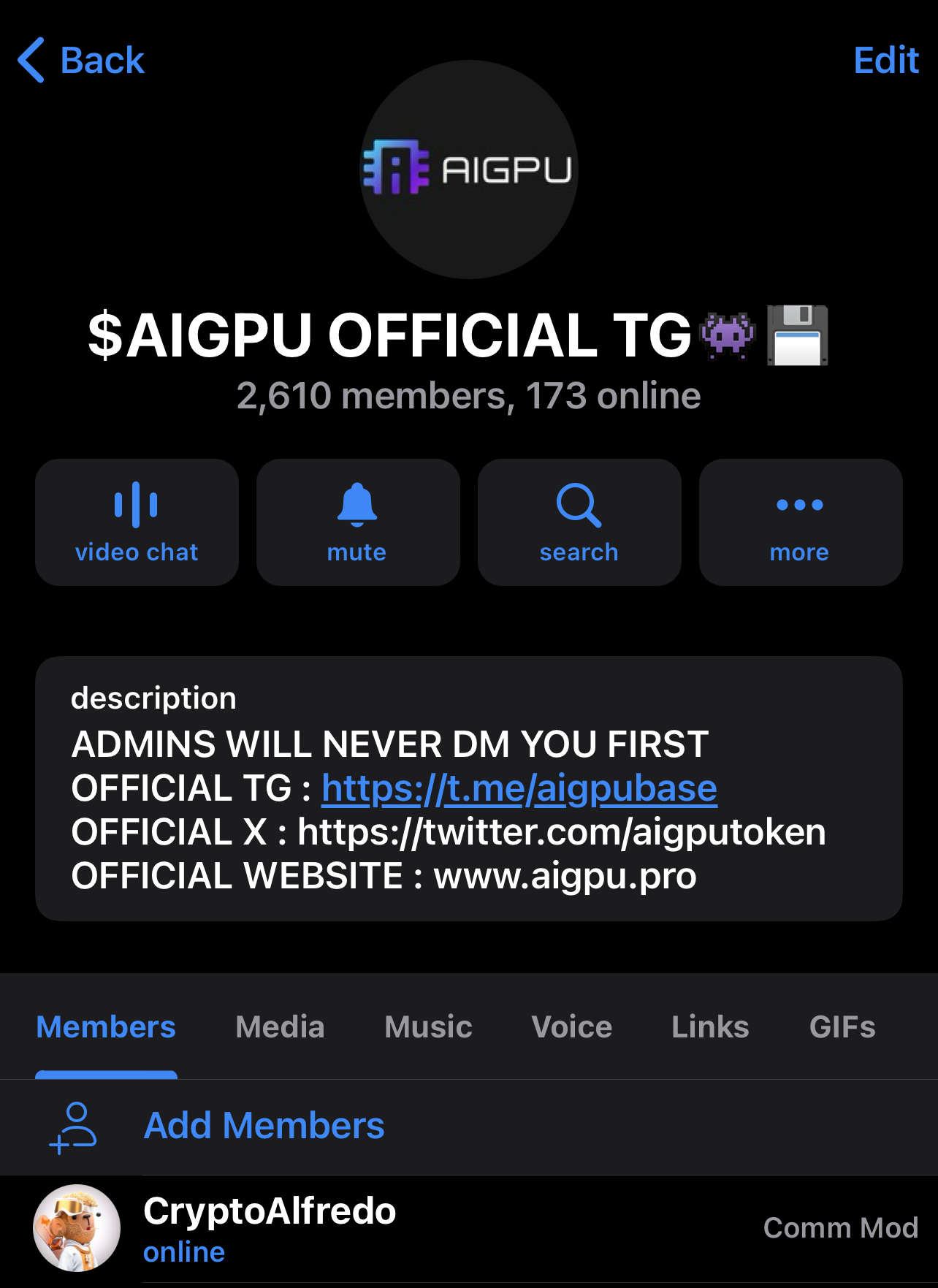Viewport: 938px width, 1288px height.
Task: Select the Members tab
Action: (106, 1027)
